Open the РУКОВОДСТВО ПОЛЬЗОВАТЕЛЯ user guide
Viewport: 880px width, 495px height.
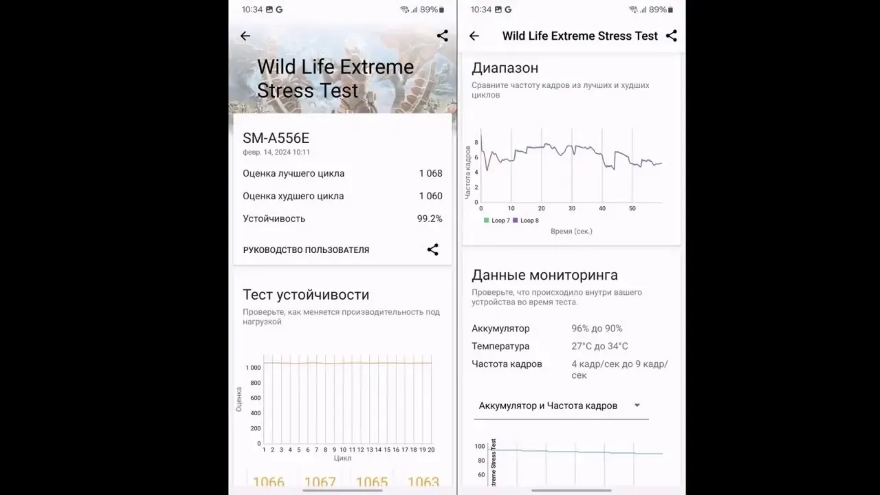coord(306,250)
